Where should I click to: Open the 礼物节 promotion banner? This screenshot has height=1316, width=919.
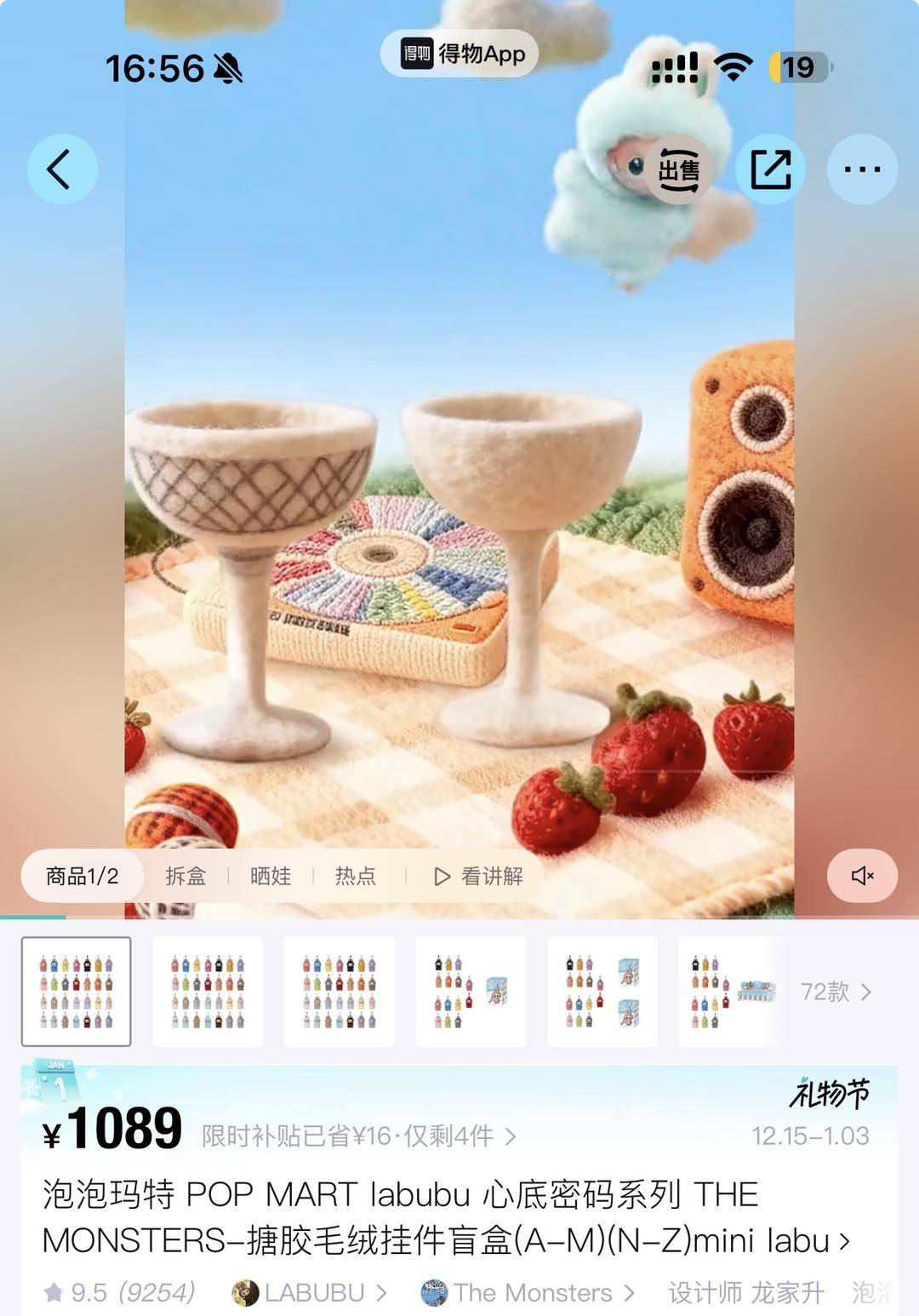click(x=828, y=1095)
